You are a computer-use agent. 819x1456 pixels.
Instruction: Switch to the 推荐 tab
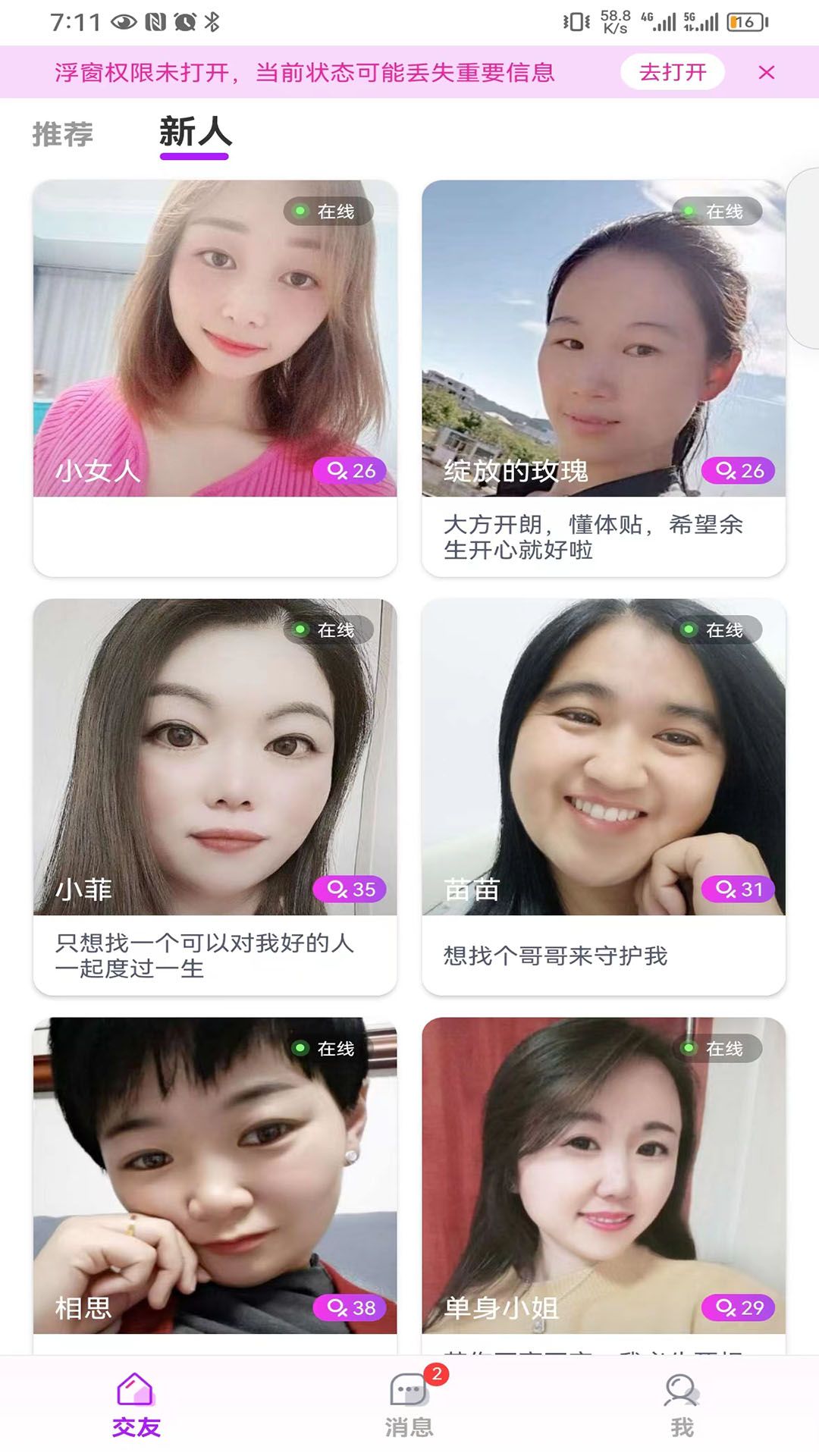click(63, 133)
